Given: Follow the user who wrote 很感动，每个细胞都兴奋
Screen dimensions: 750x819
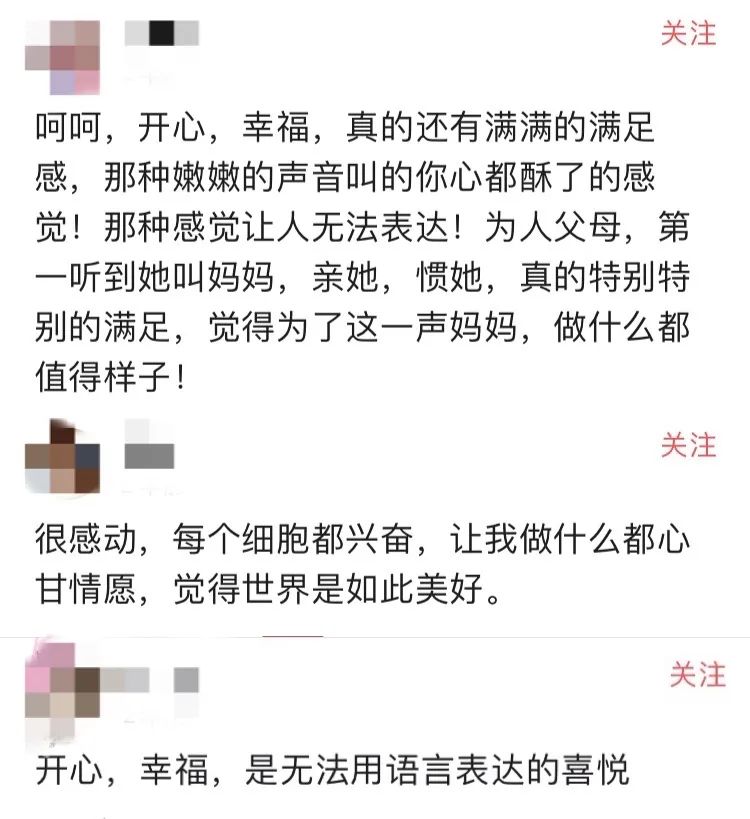Looking at the screenshot, I should [688, 444].
